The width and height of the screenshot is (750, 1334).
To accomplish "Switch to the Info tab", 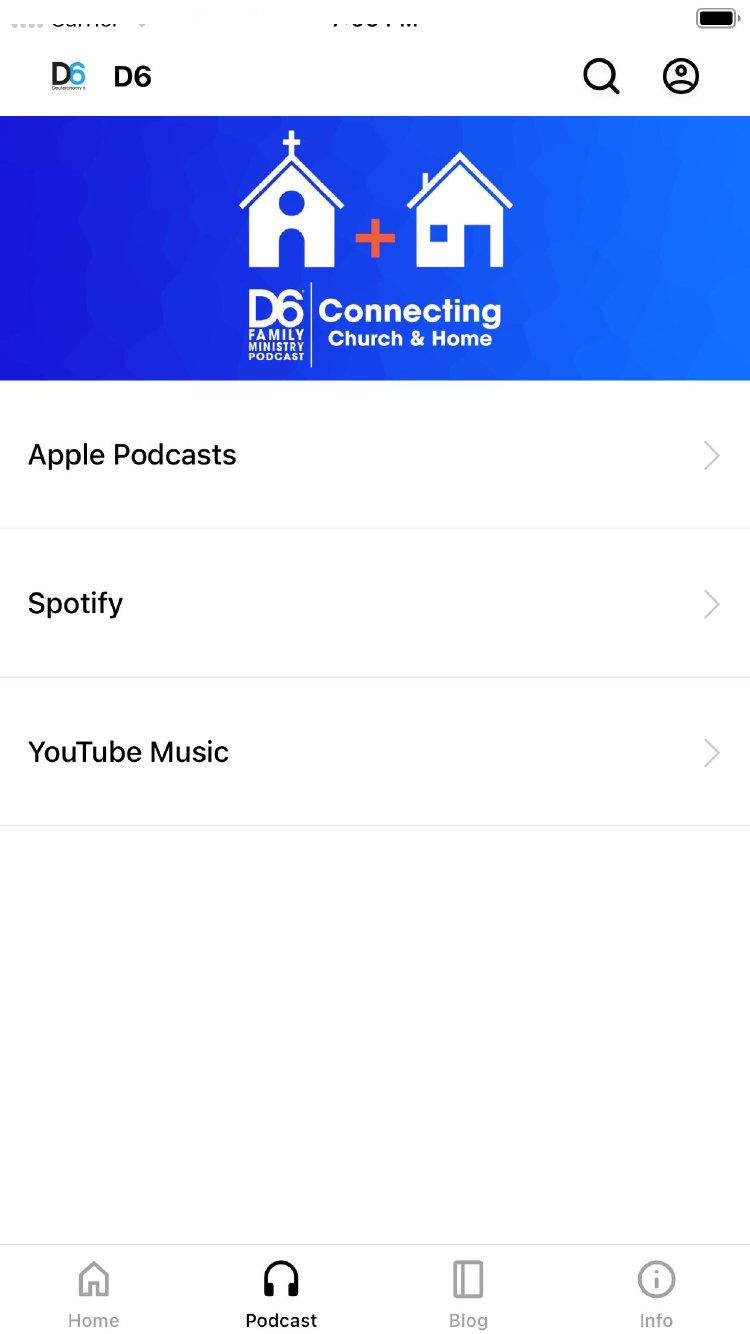I will click(656, 1293).
